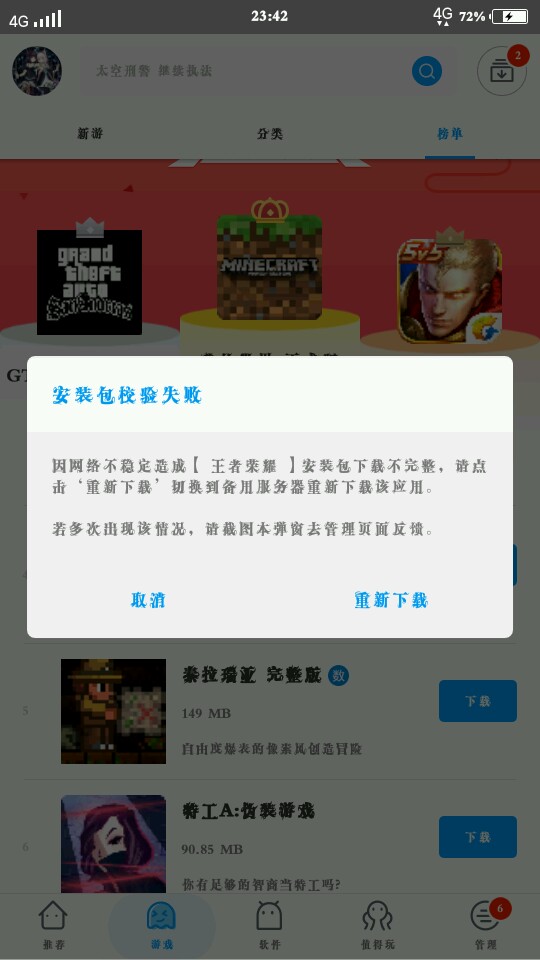
Task: Switch to the 新游 tab
Action: tap(90, 134)
